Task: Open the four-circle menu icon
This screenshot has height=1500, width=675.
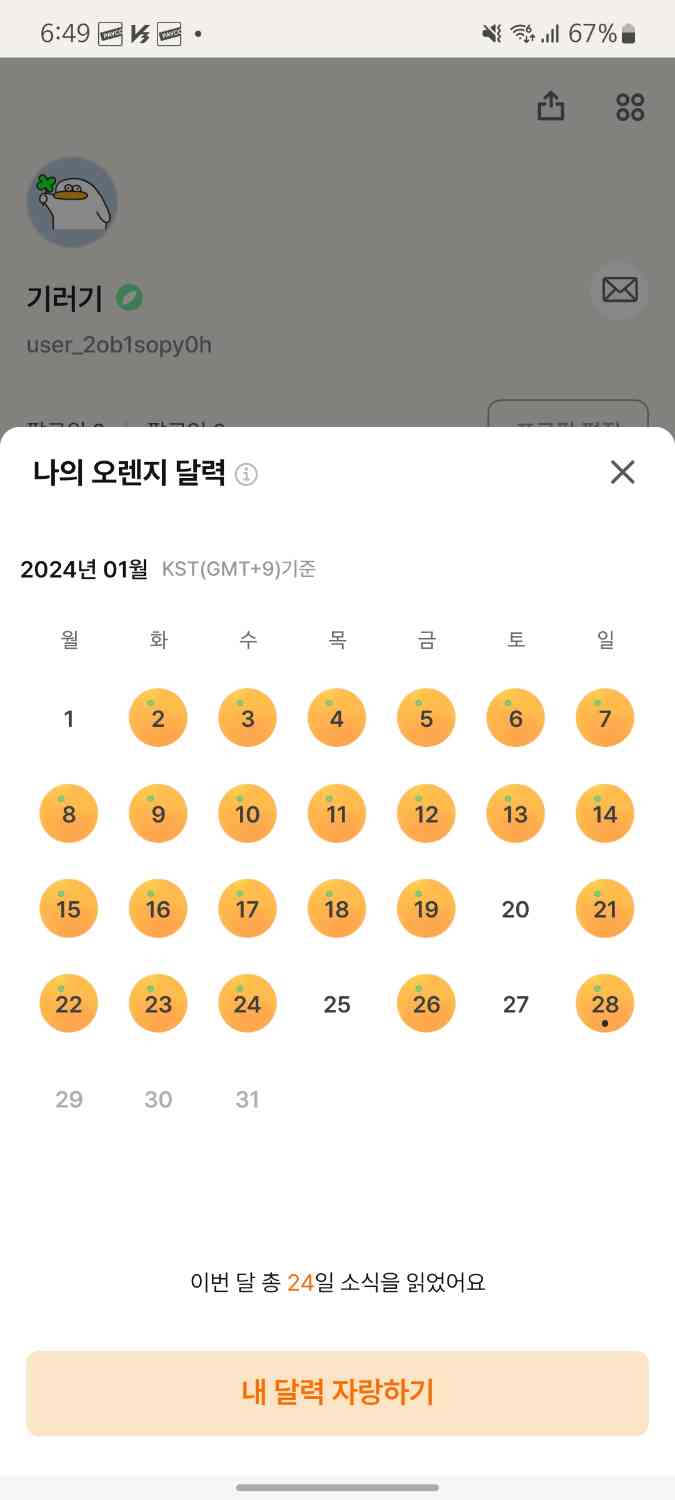Action: [x=630, y=107]
